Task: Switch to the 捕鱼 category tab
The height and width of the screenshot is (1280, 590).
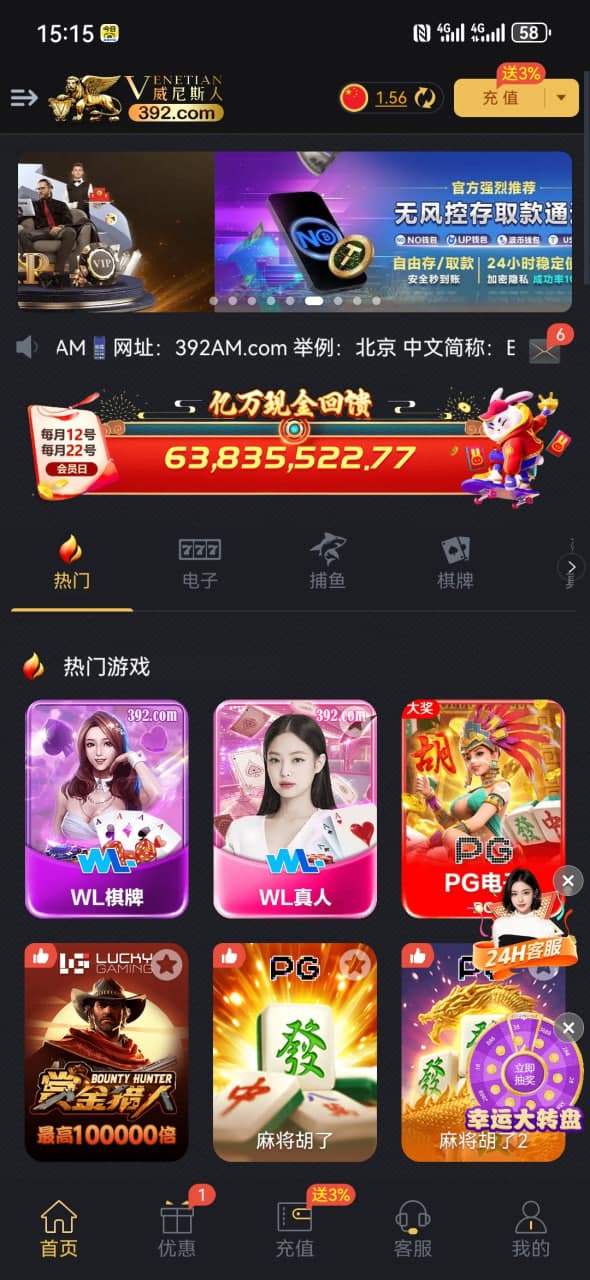Action: (x=327, y=563)
